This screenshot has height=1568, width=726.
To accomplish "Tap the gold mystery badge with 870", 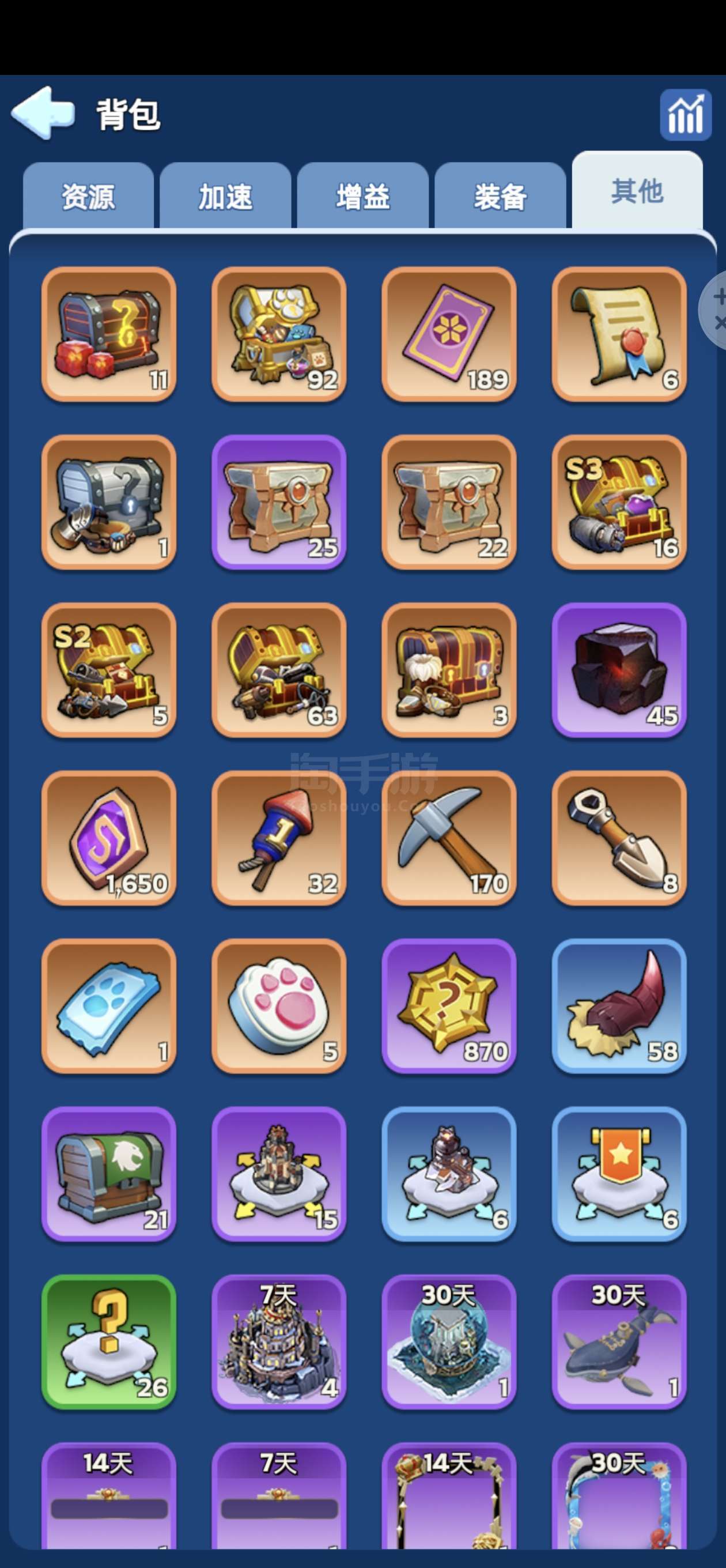I will pos(448,1005).
